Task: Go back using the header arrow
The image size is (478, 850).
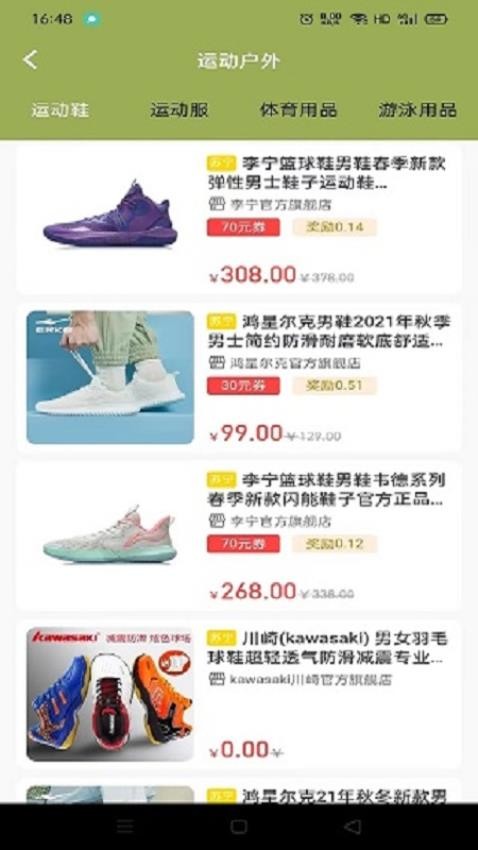Action: 31,60
